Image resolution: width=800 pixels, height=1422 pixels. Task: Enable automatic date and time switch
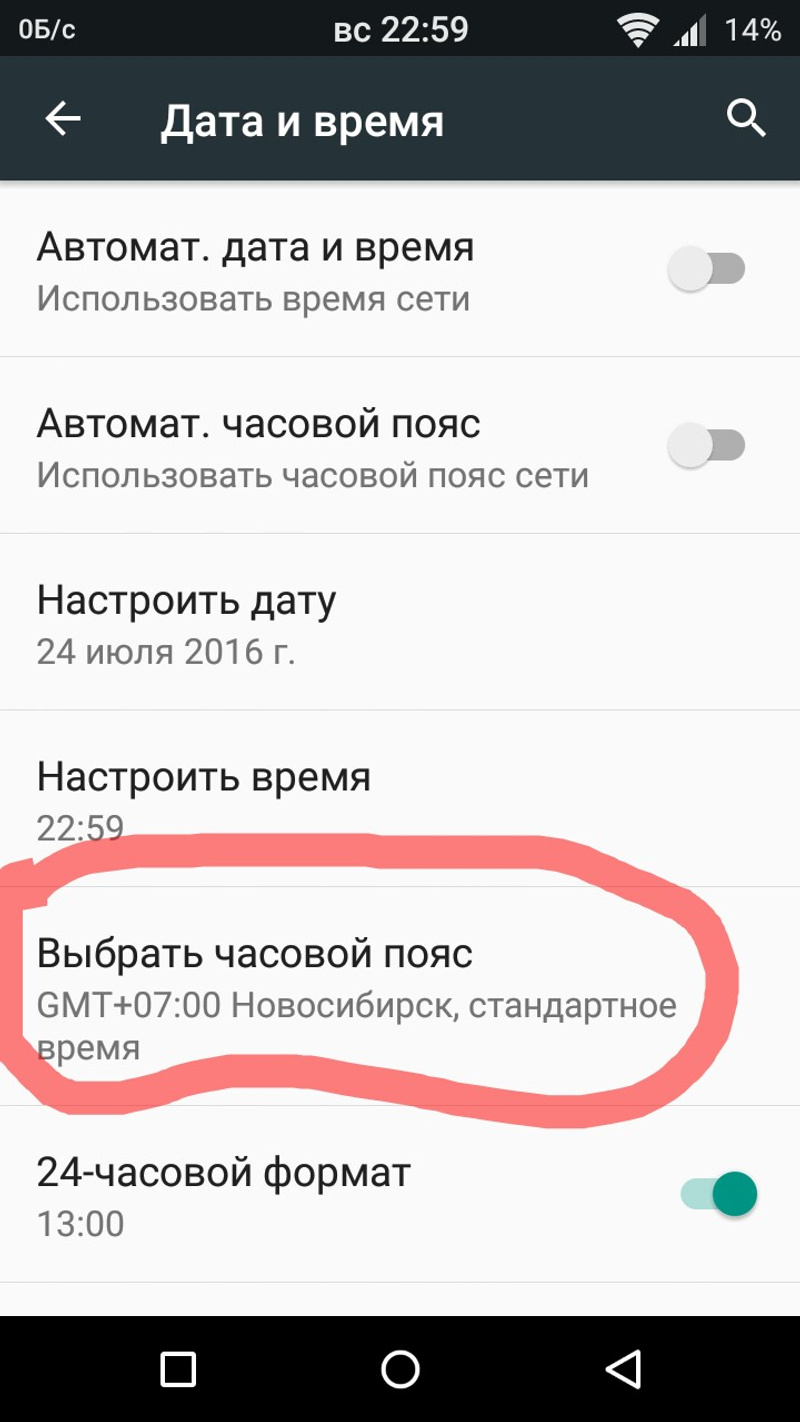pyautogui.click(x=707, y=269)
